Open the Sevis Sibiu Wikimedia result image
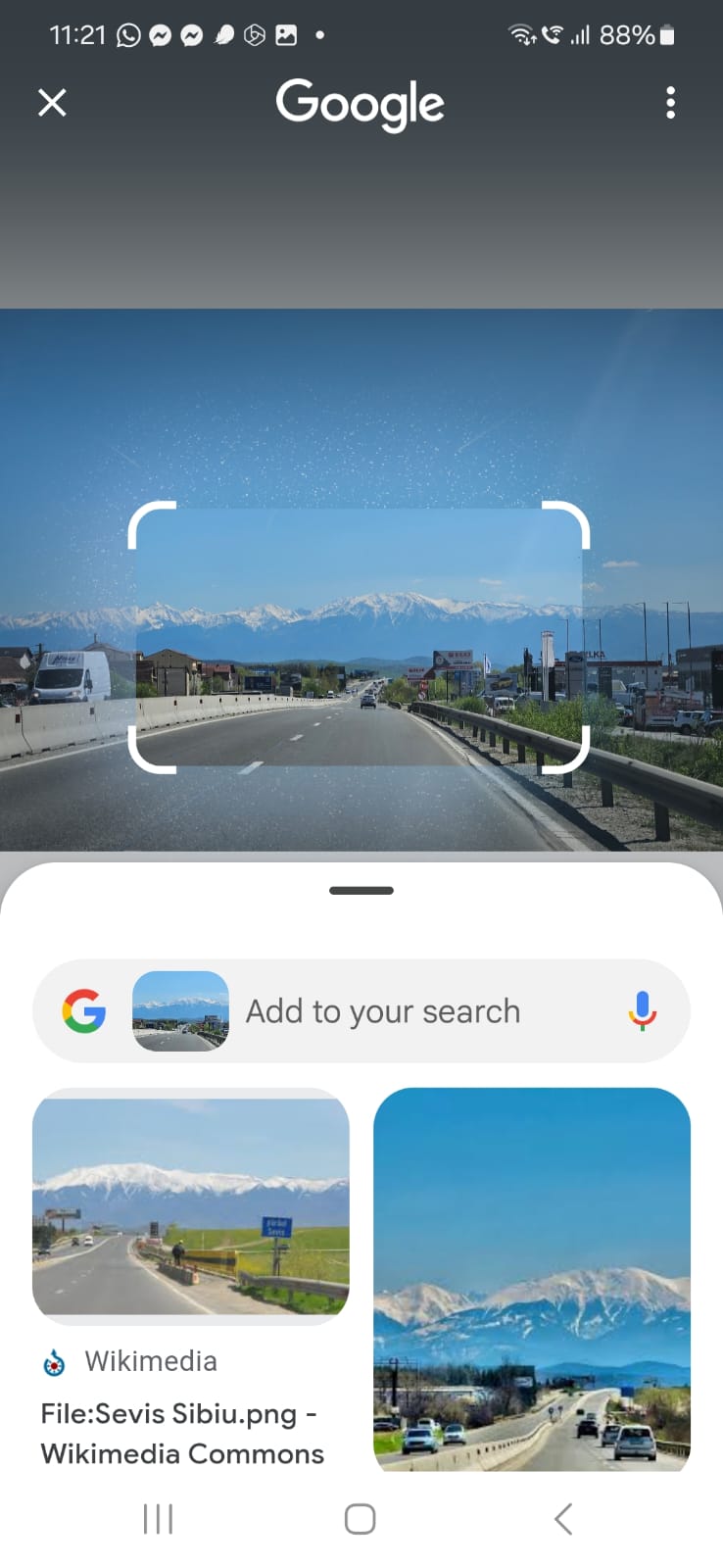Screen dimensions: 723x1568 pyautogui.click(x=191, y=1204)
